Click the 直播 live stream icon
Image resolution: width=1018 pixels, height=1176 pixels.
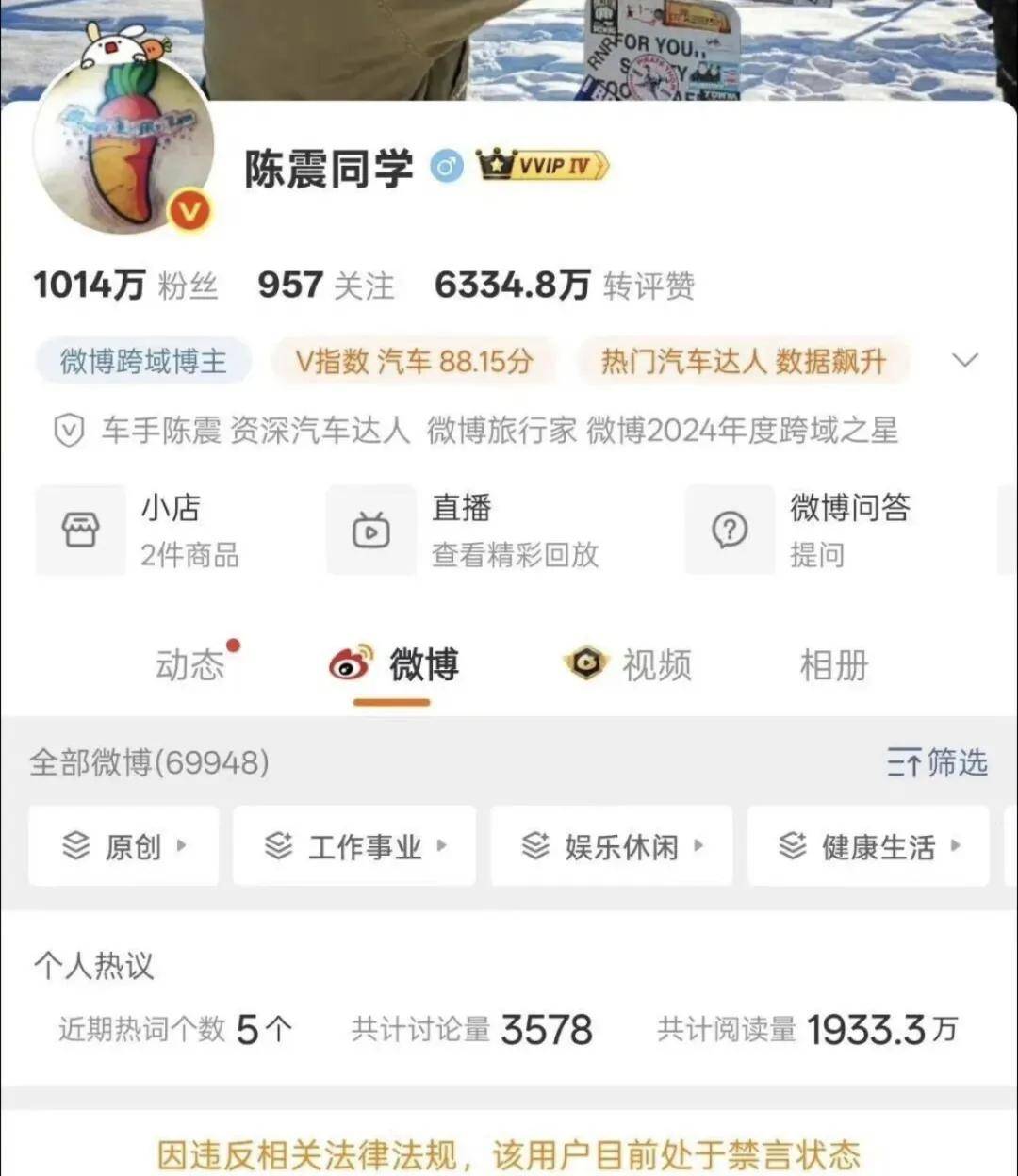coord(370,530)
